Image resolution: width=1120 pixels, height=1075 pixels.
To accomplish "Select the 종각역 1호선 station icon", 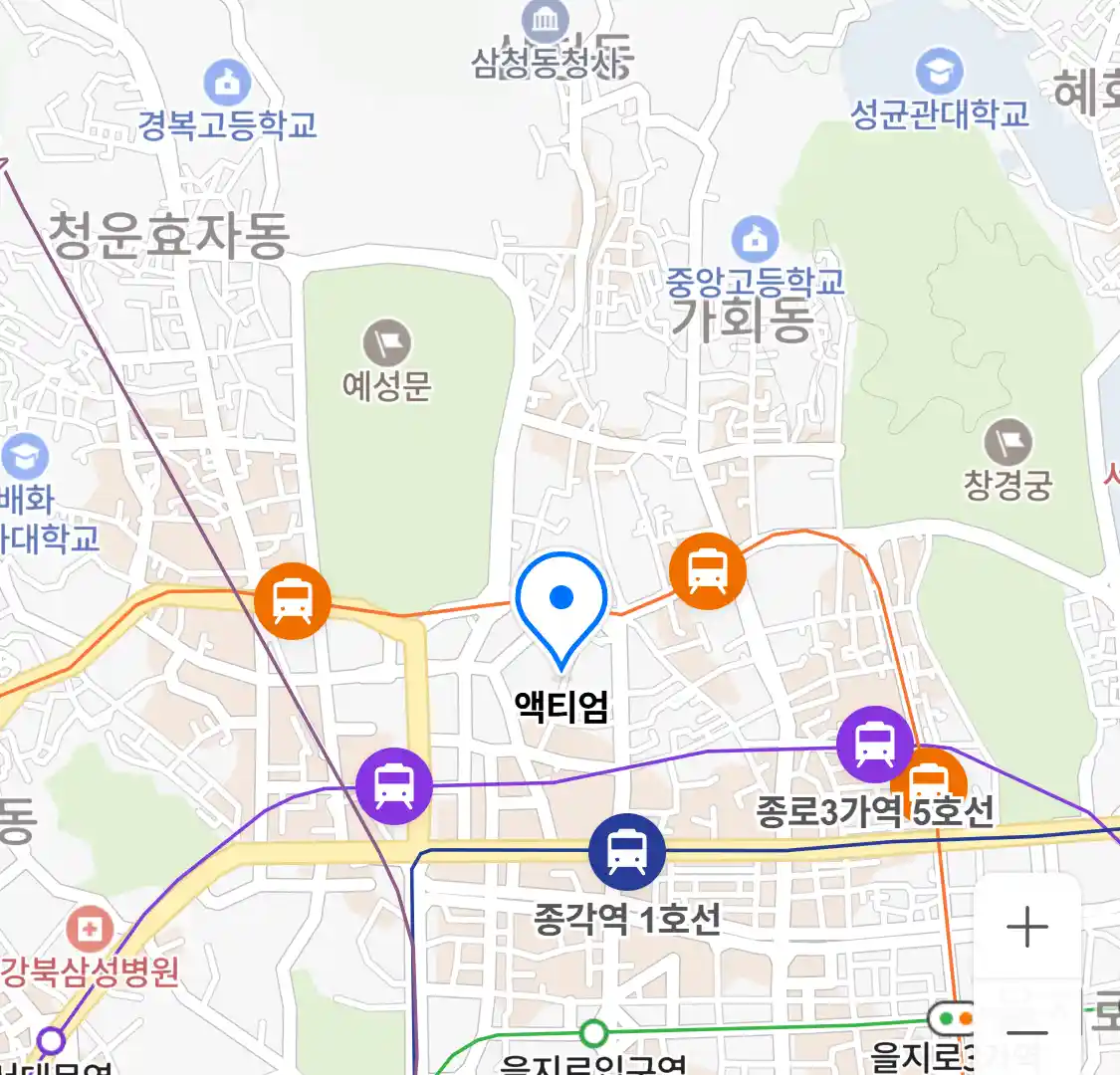I will tap(626, 853).
